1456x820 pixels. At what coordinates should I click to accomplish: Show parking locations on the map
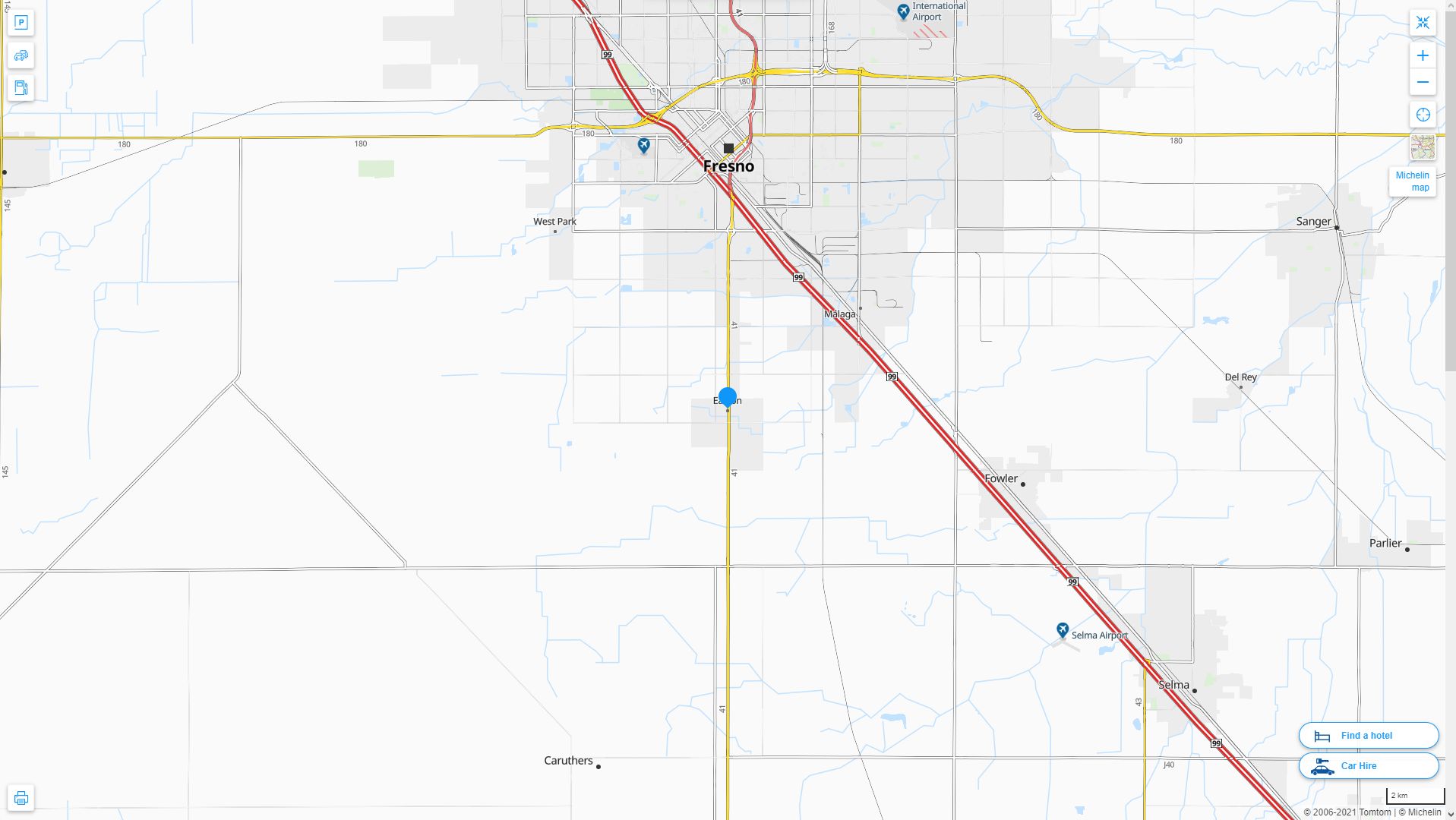click(x=21, y=23)
